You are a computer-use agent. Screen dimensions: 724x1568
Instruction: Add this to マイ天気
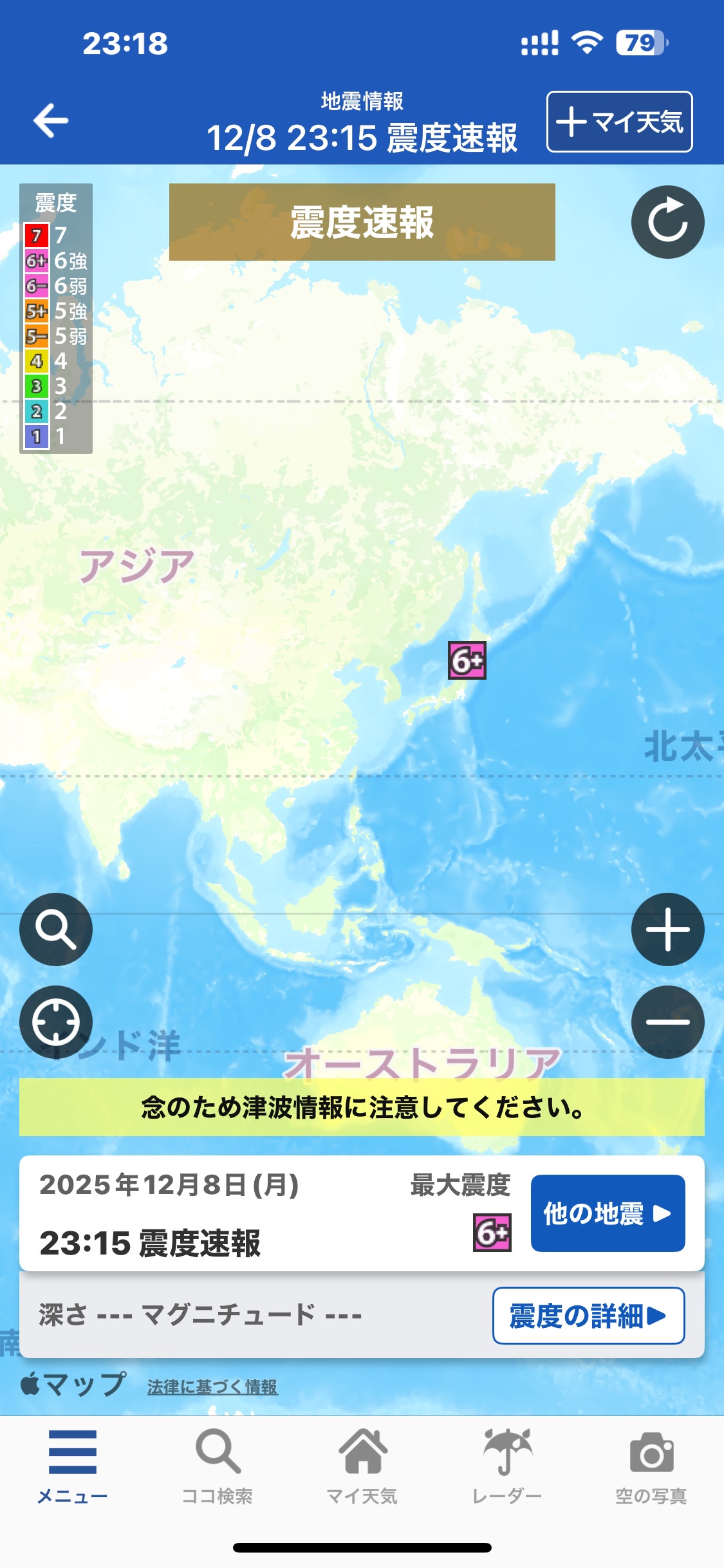(619, 122)
